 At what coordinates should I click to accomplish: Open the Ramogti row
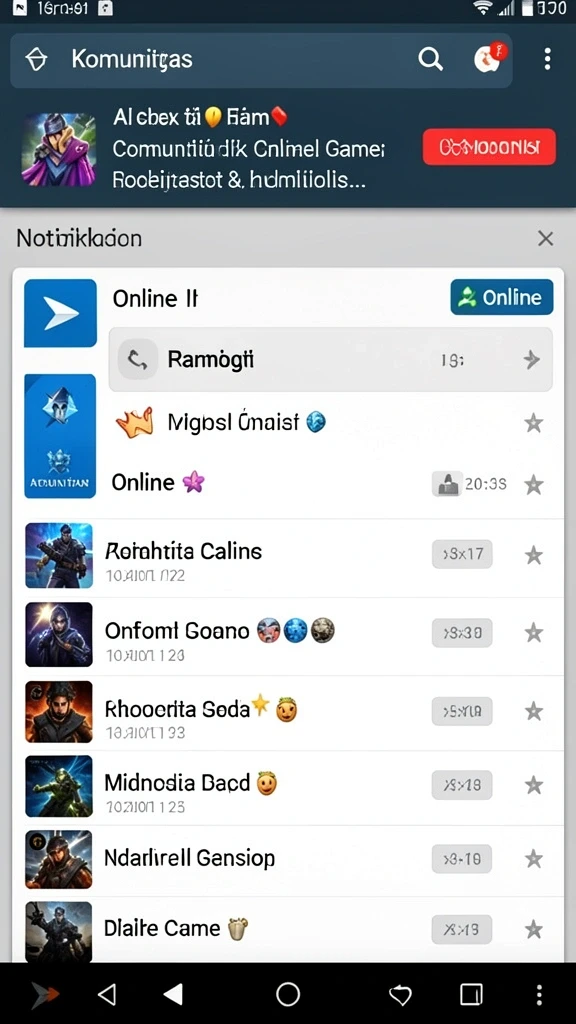(x=330, y=359)
